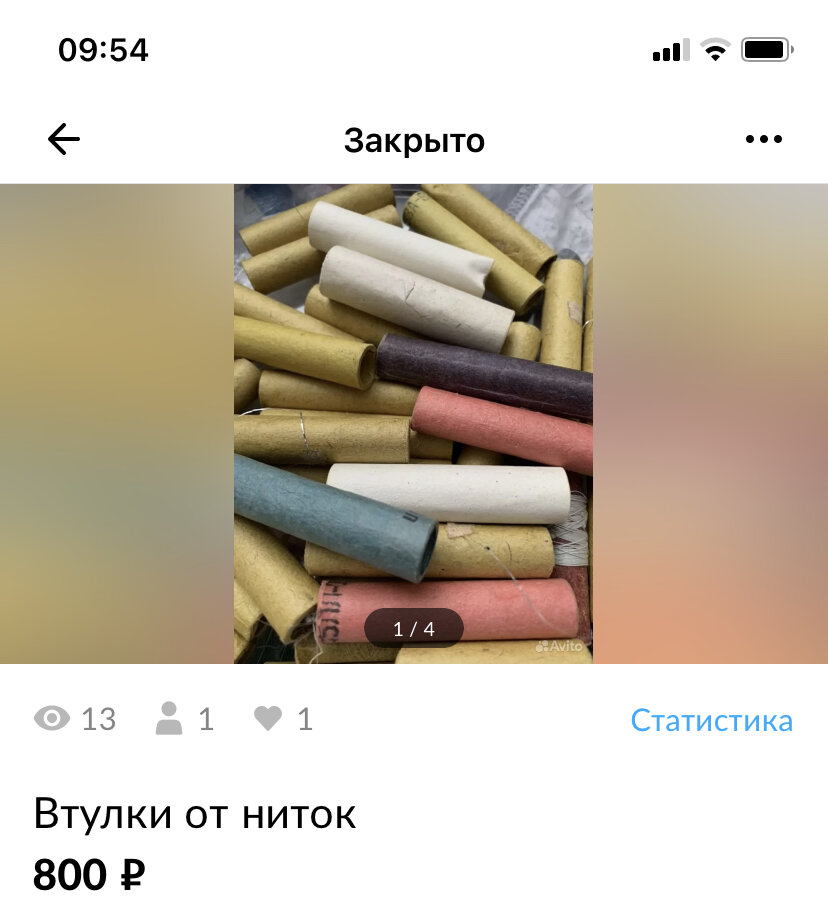This screenshot has width=828, height=905.
Task: Tap the views count number 13
Action: [98, 719]
